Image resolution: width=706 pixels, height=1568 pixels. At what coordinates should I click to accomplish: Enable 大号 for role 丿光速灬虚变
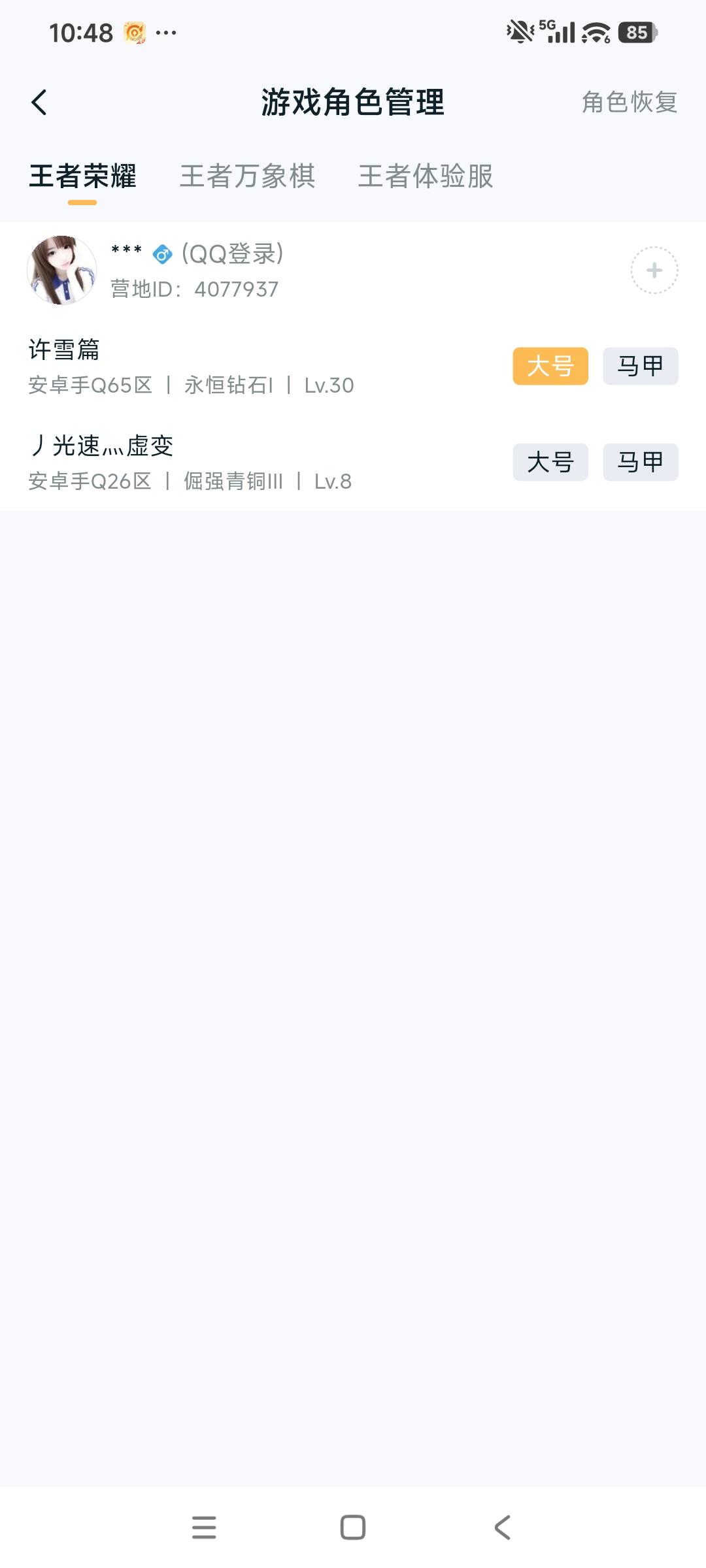point(550,463)
